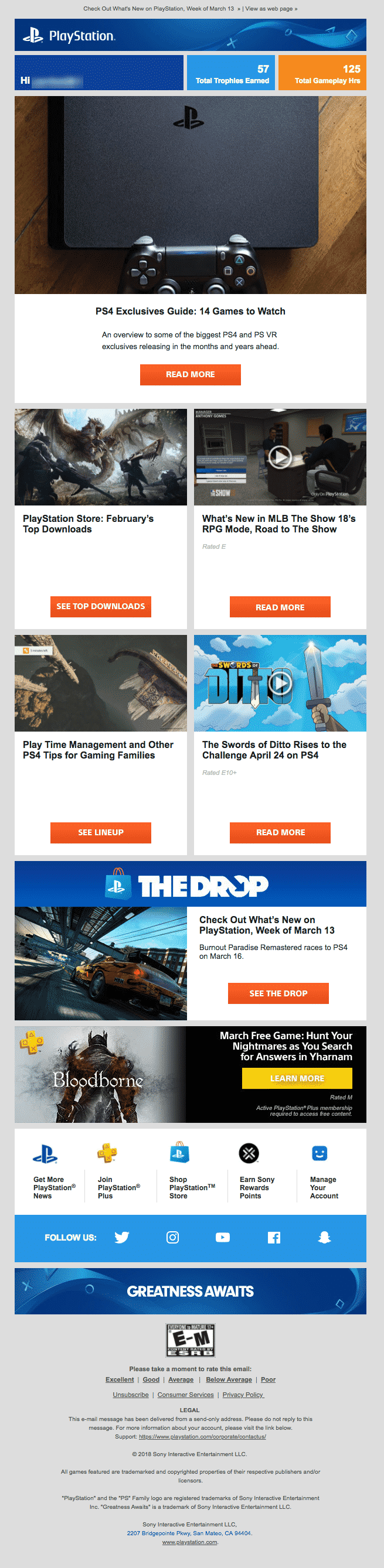
Task: Tap Read More under PS4 Exclusives Guide
Action: pos(190,374)
